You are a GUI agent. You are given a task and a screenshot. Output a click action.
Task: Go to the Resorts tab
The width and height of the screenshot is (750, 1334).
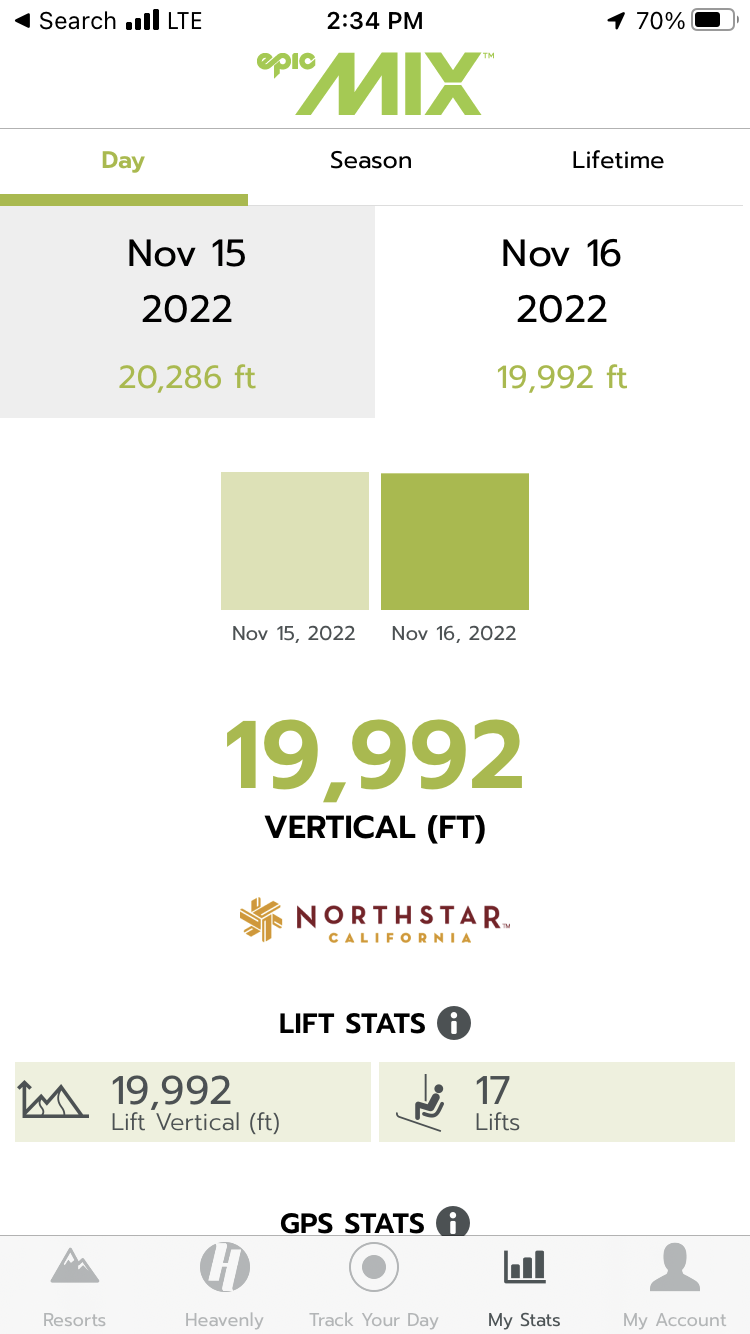click(x=74, y=1287)
